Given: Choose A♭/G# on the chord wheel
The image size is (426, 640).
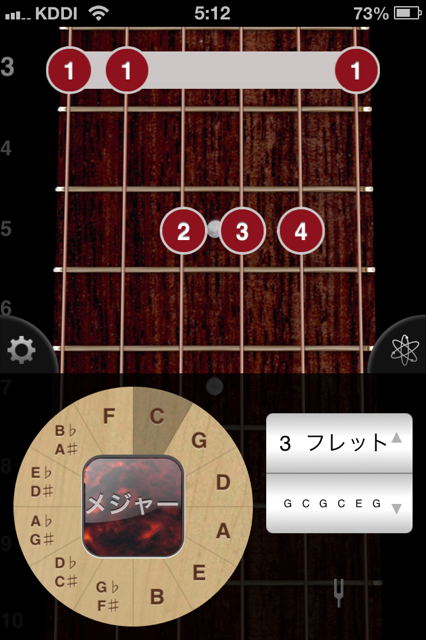Looking at the screenshot, I should tap(42, 530).
